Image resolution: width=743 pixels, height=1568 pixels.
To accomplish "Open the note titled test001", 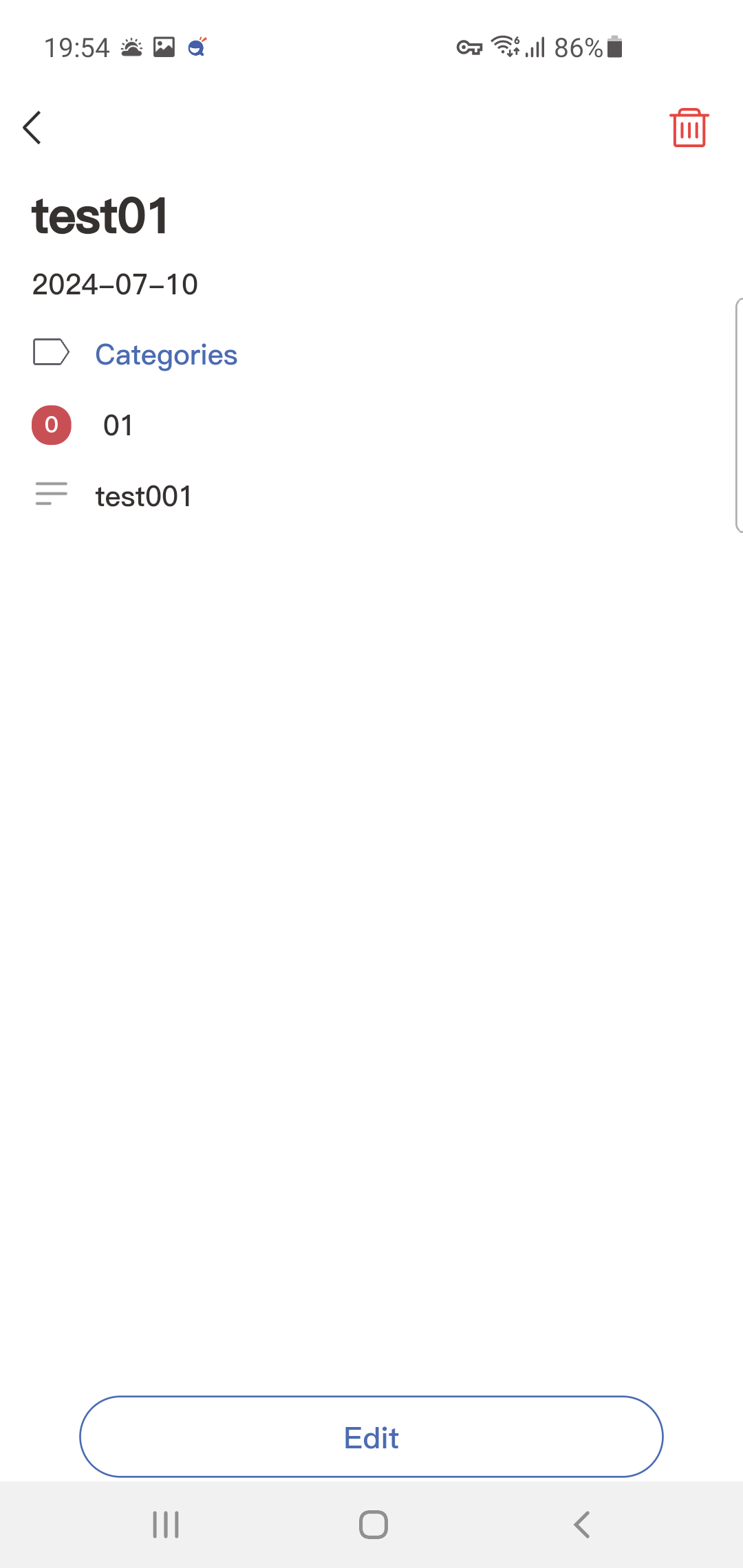I will coord(144,495).
